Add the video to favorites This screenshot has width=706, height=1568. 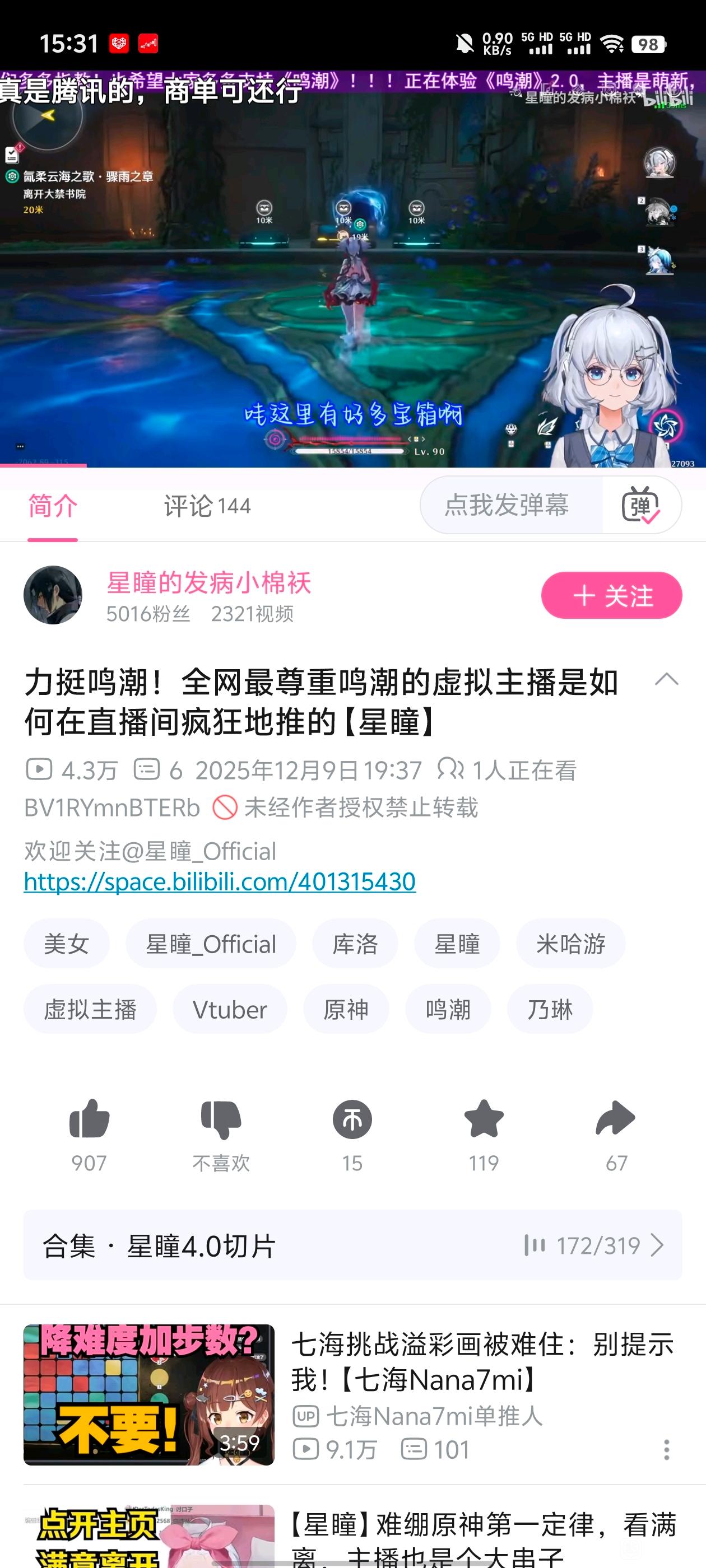(x=484, y=1120)
